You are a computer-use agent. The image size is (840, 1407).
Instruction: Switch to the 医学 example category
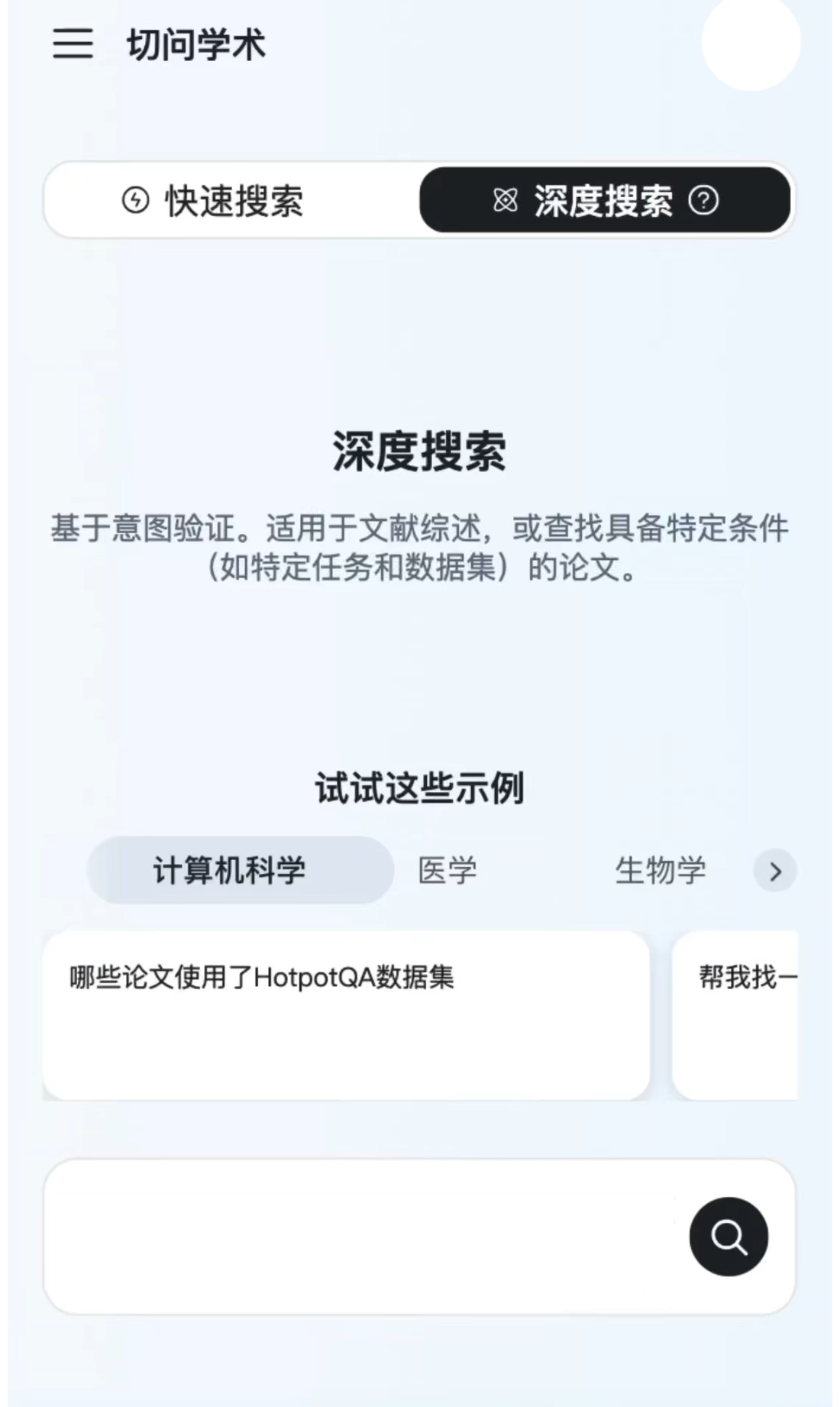point(447,871)
